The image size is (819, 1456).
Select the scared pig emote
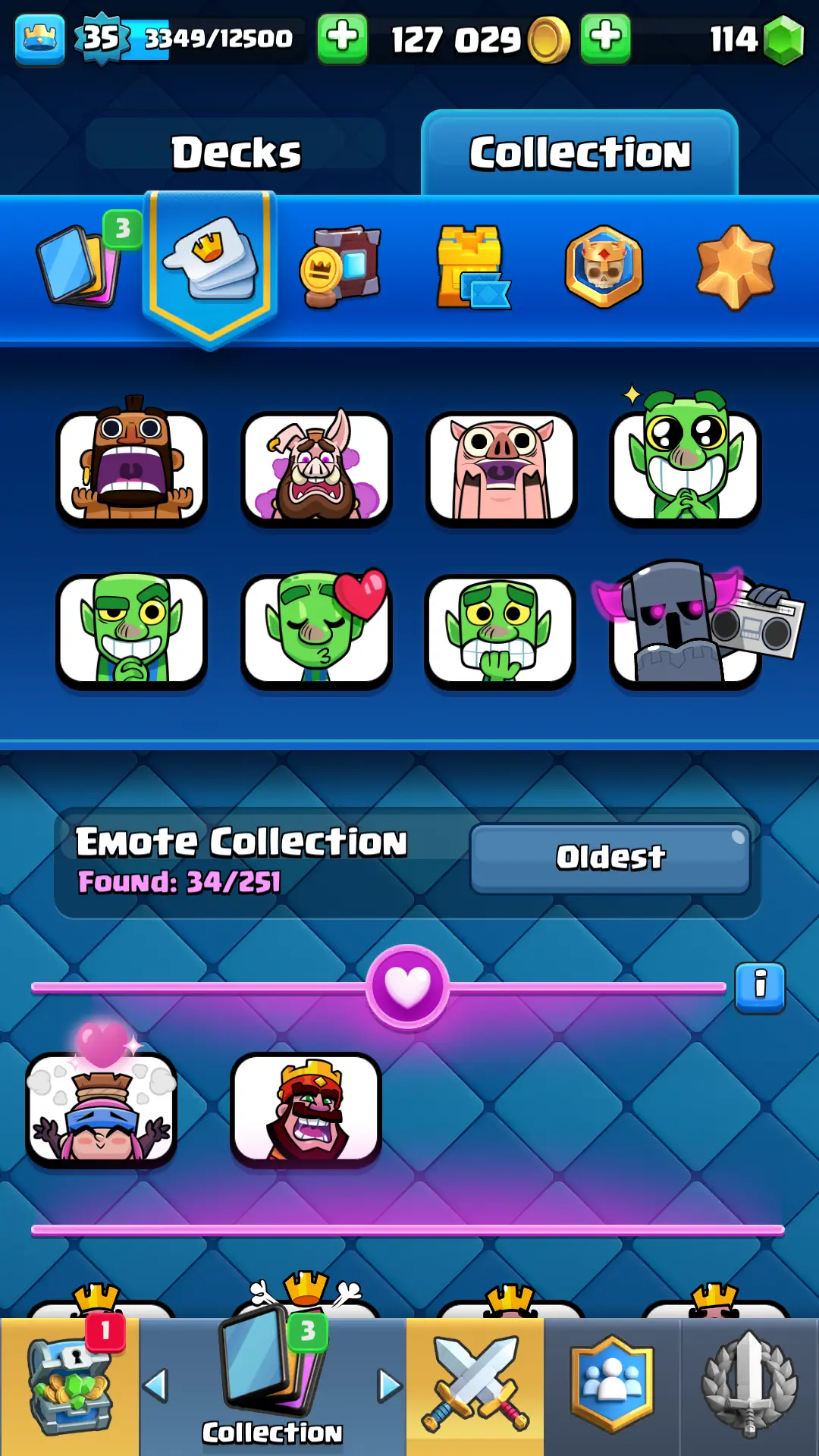(x=500, y=468)
